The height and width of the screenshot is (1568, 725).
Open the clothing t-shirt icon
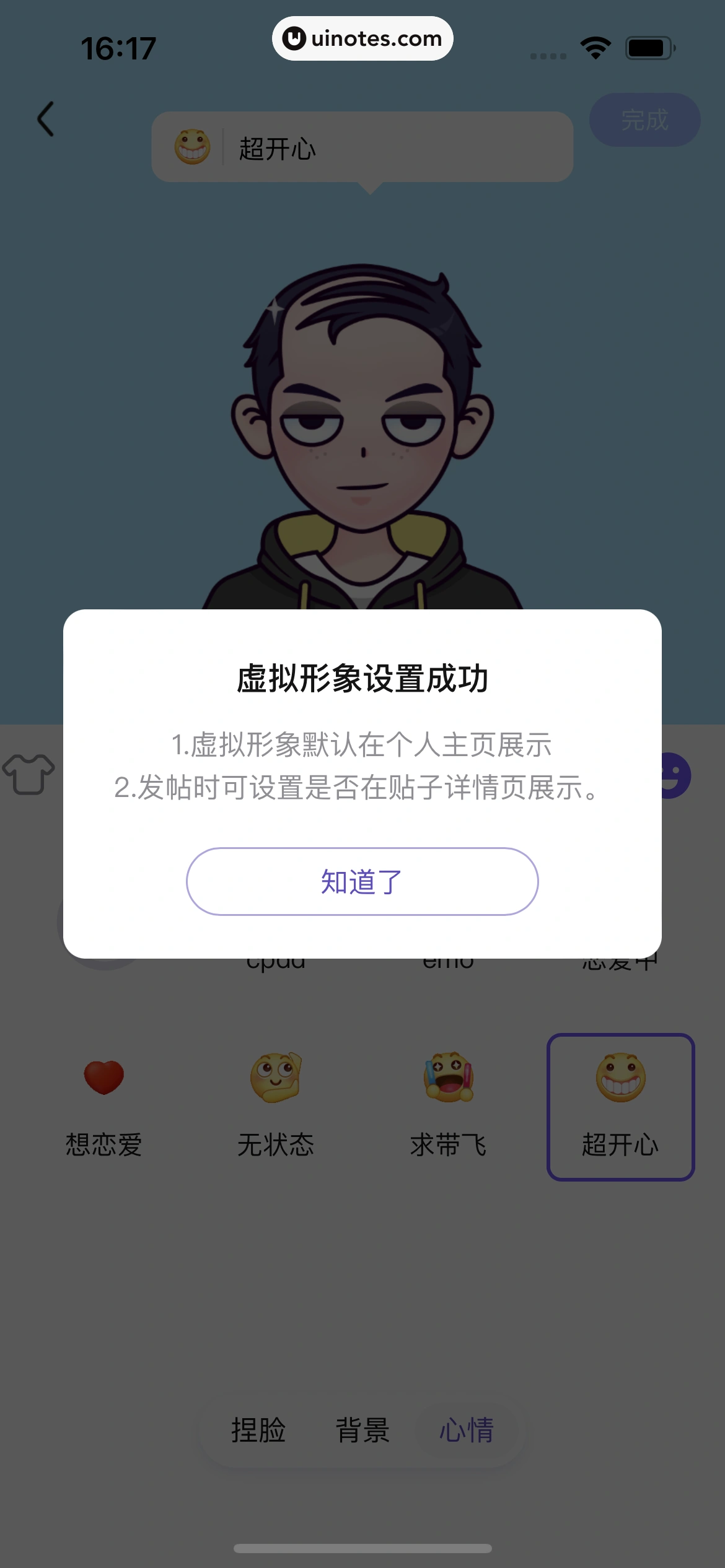click(29, 774)
